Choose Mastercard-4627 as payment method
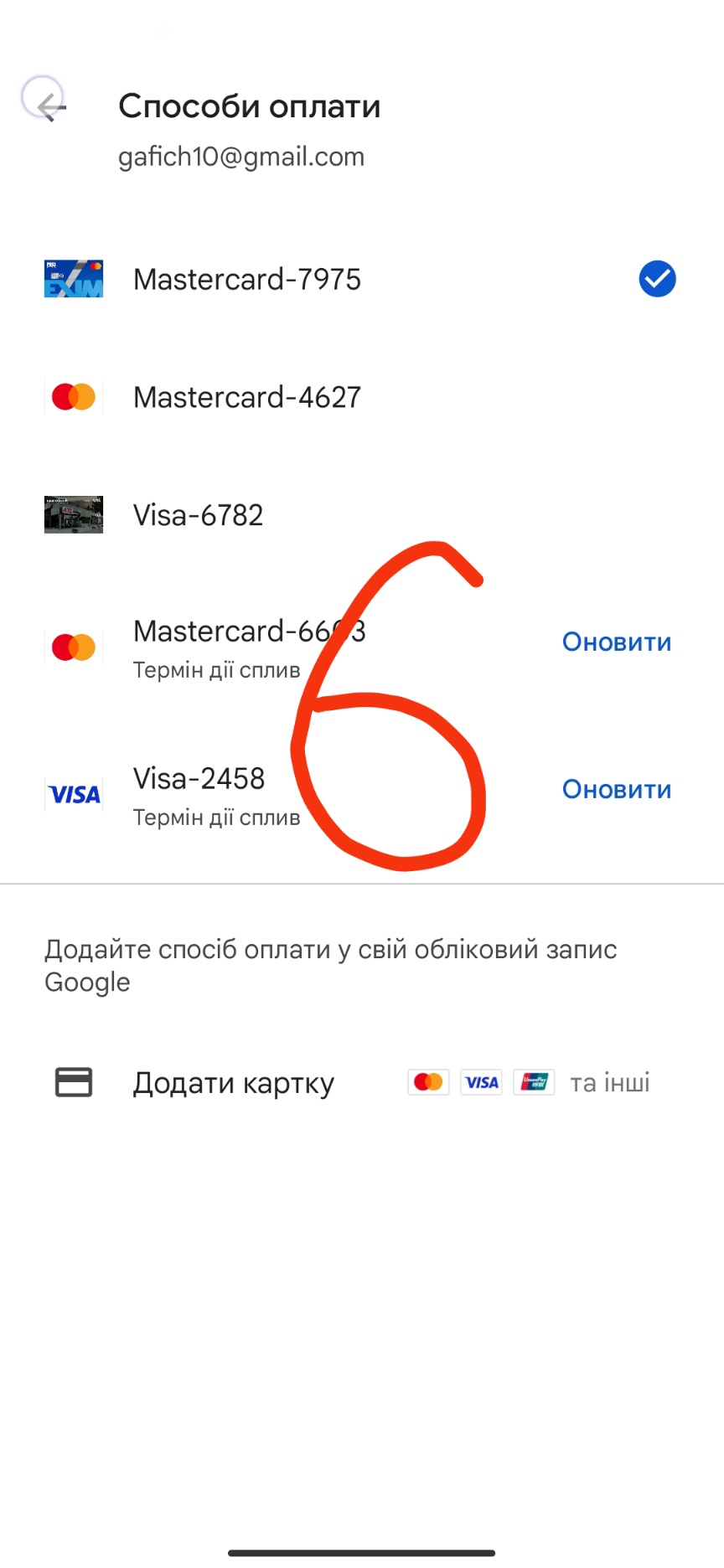Viewport: 724px width, 1568px height. pyautogui.click(x=246, y=397)
